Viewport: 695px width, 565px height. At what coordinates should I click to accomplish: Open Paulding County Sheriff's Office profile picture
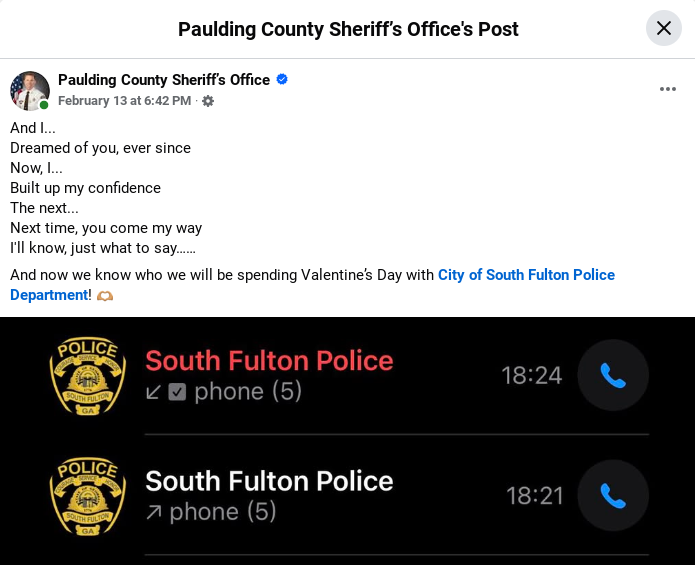pyautogui.click(x=29, y=90)
